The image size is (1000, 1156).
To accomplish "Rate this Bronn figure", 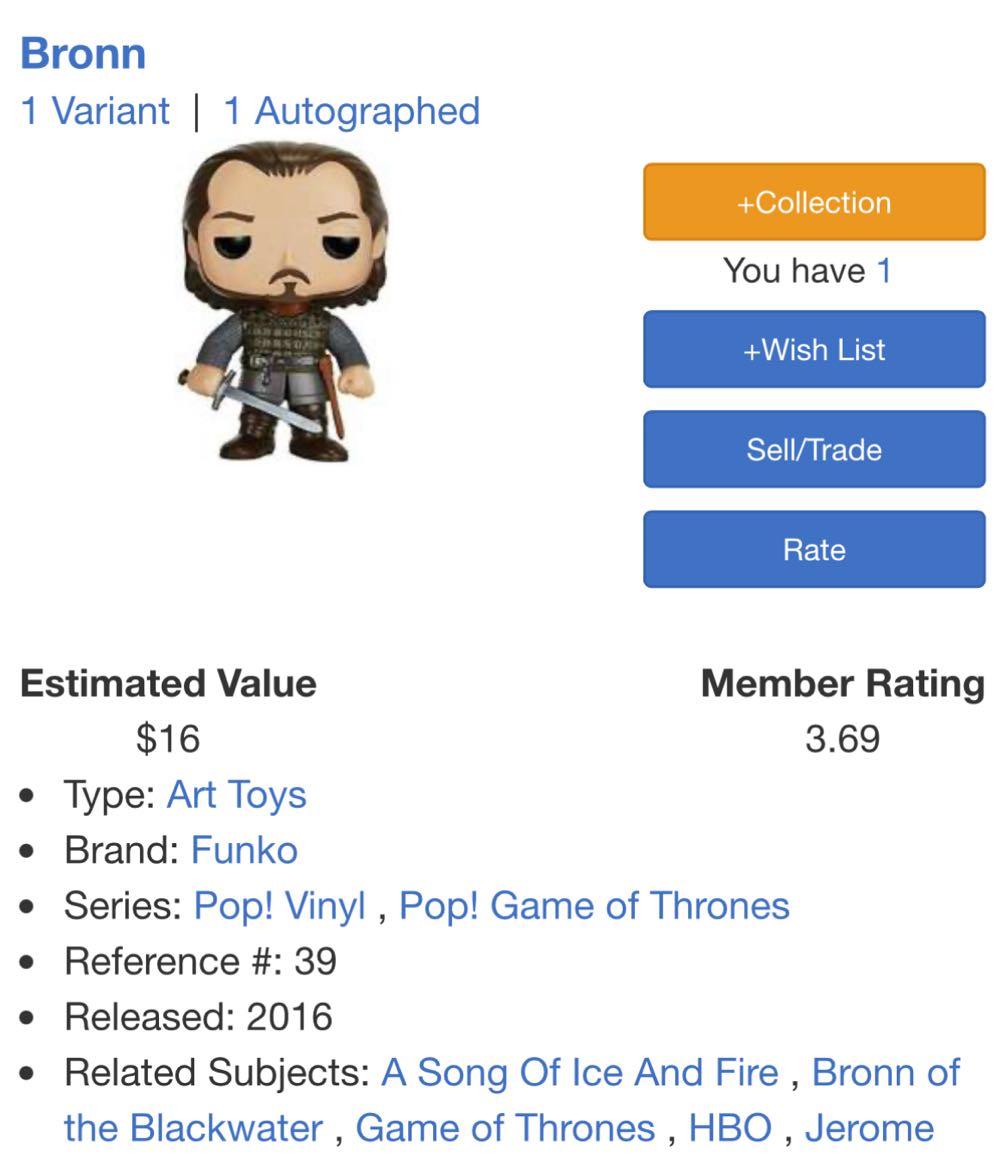I will [813, 548].
